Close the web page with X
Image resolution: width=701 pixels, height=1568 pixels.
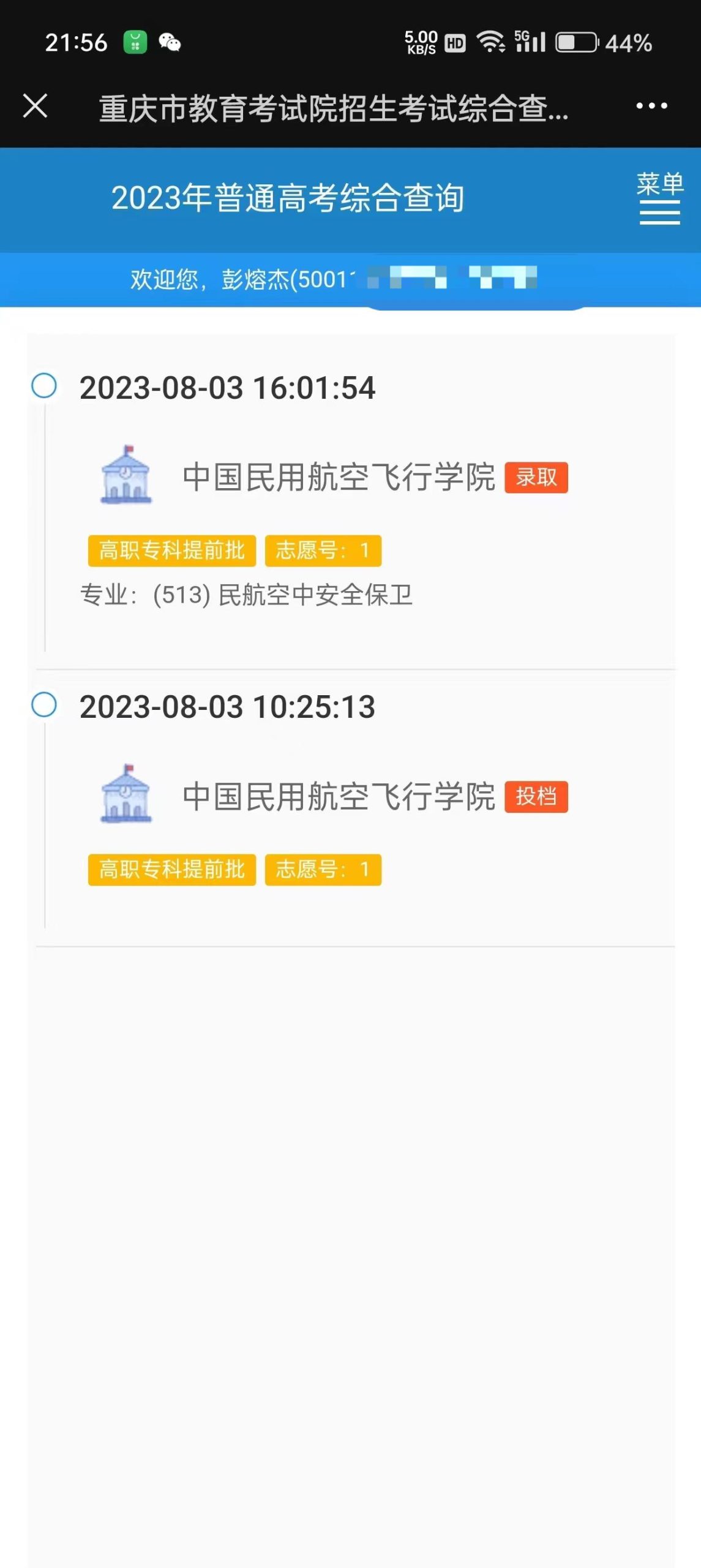35,105
